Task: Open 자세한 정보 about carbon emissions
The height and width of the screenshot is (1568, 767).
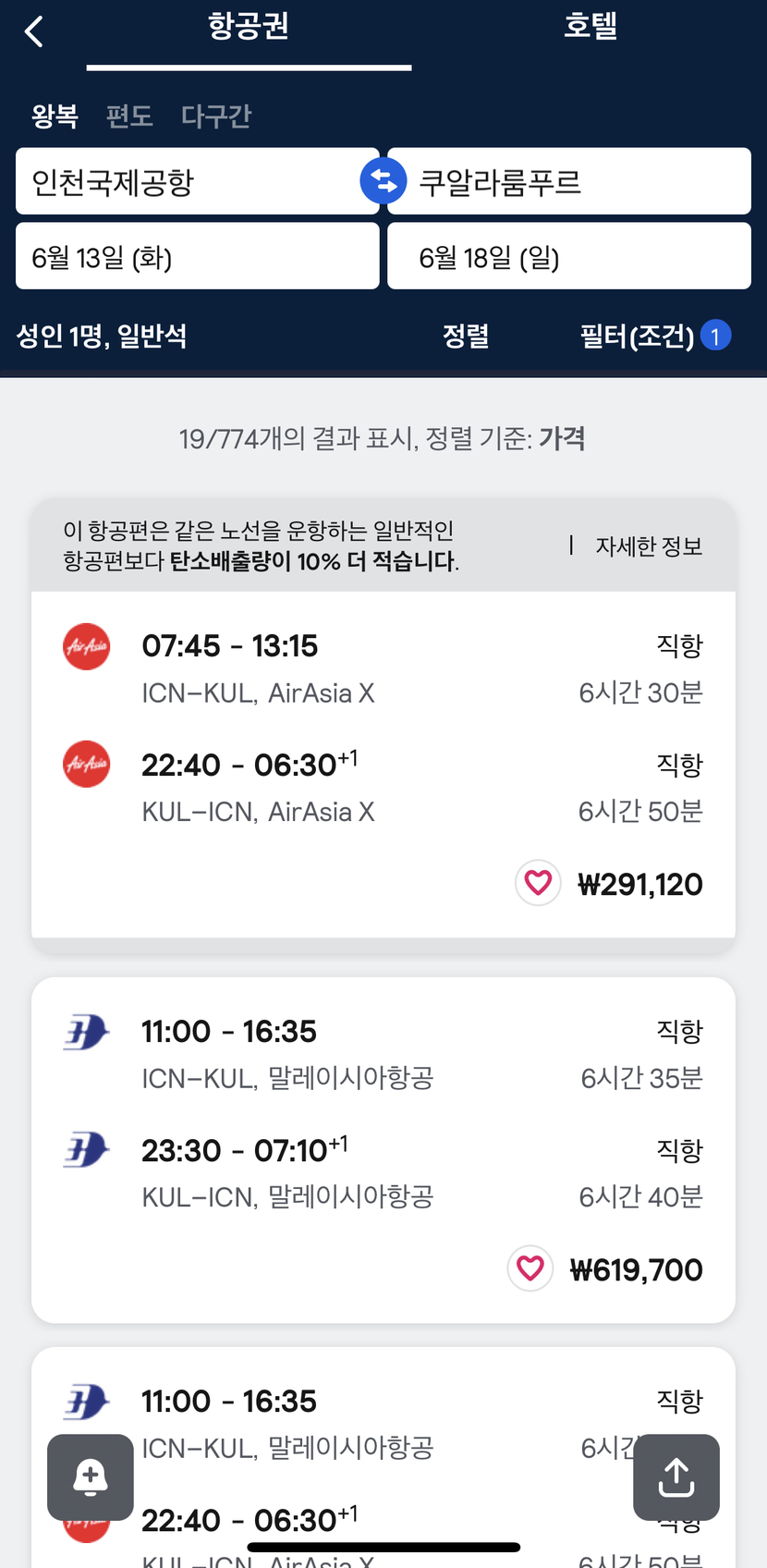Action: [x=649, y=546]
